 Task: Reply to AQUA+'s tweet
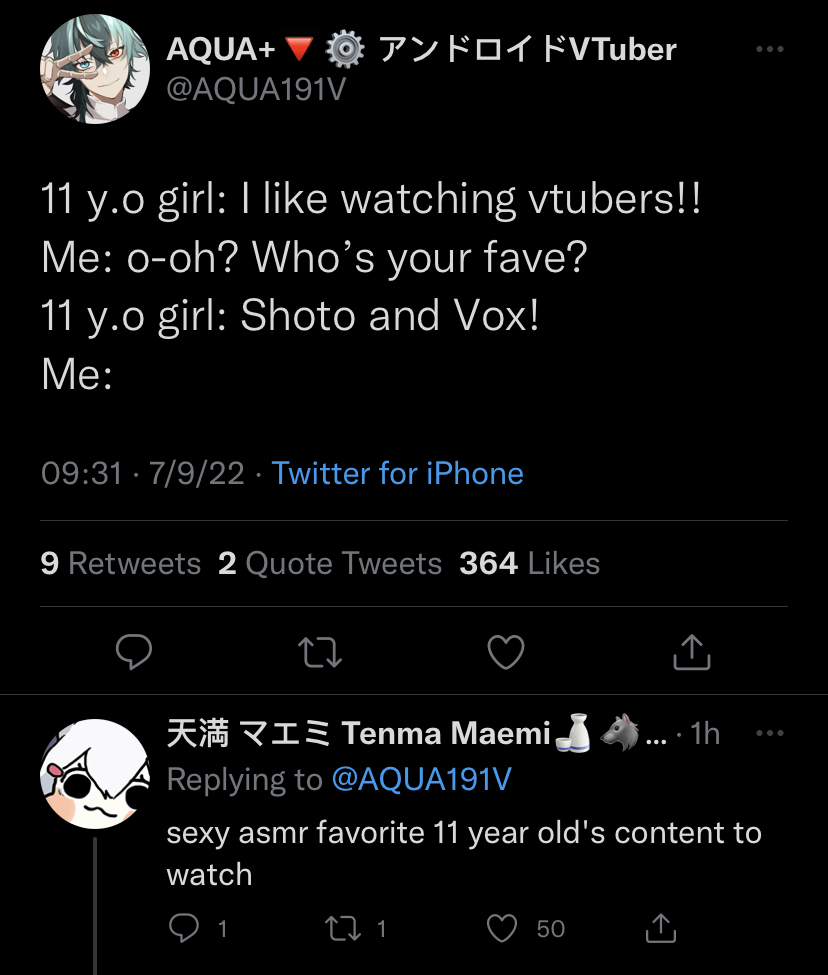(x=134, y=652)
